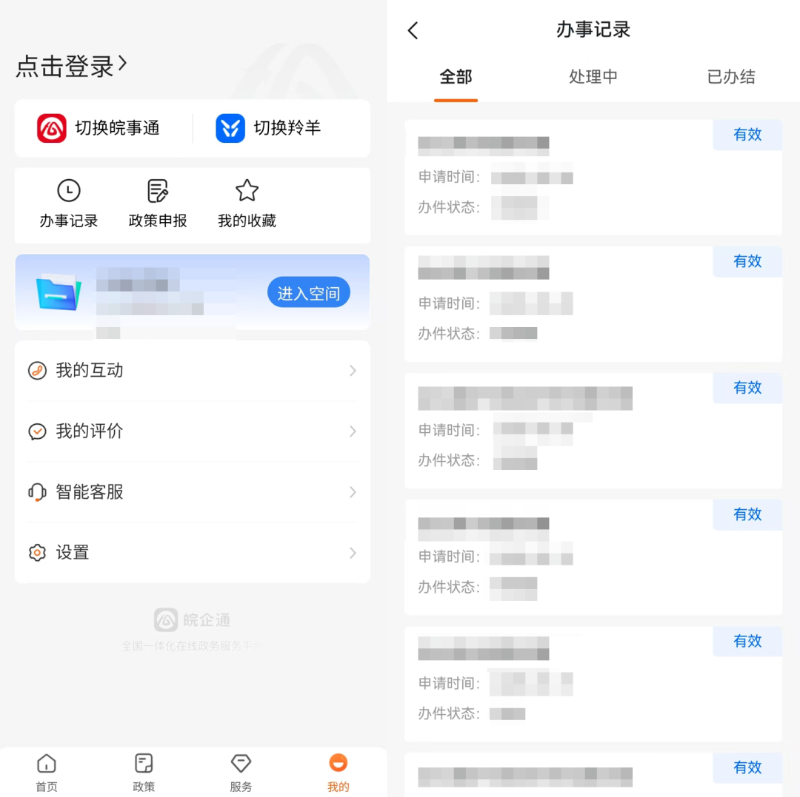Open 办事记录 shortcut
800x797 pixels.
tap(69, 204)
